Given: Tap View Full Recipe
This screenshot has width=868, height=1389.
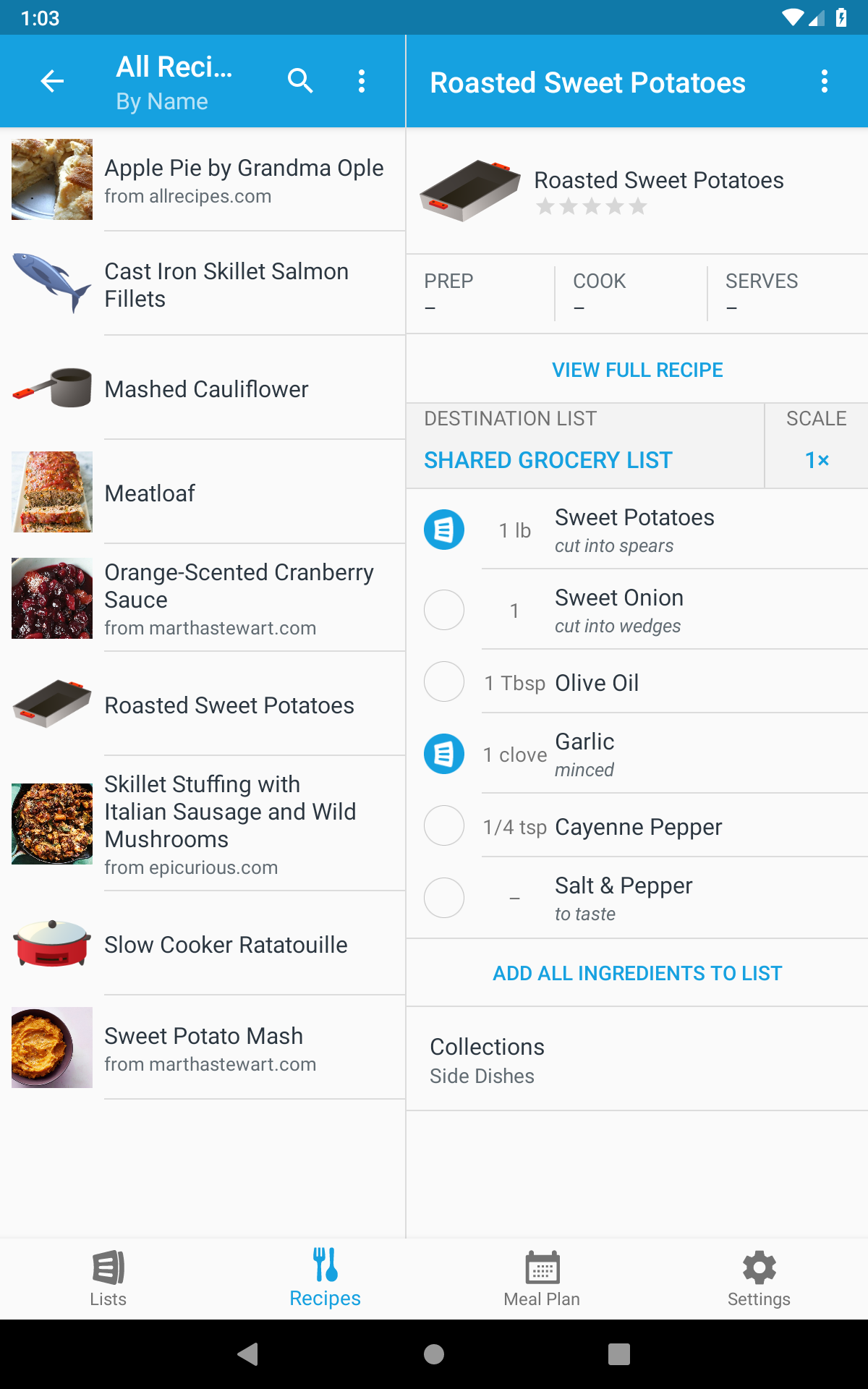Looking at the screenshot, I should pos(637,370).
